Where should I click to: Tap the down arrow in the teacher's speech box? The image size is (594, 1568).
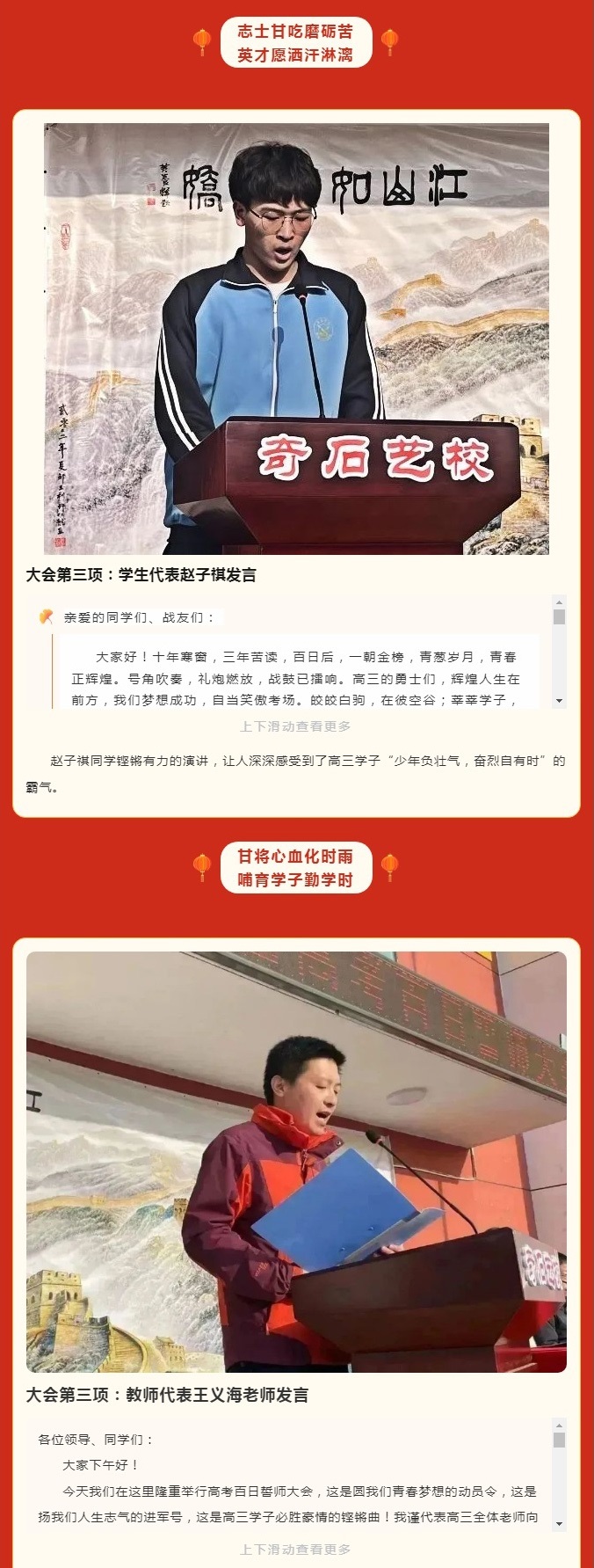click(559, 1524)
